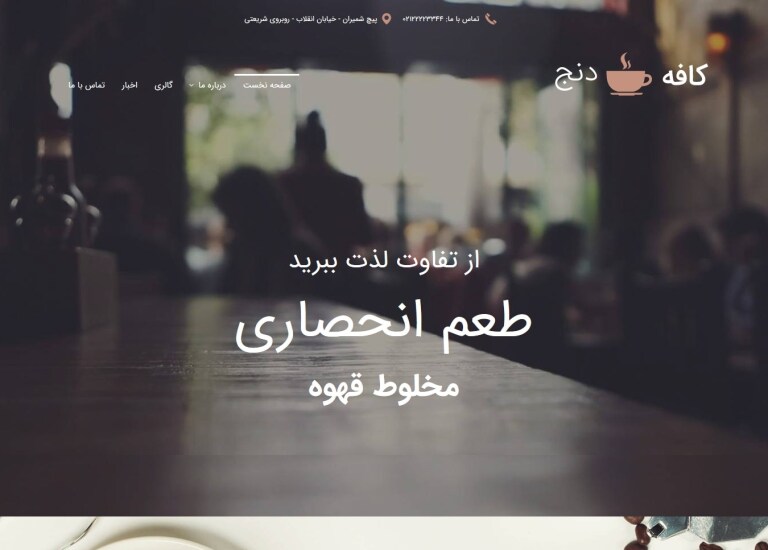
Task: Expand the درباره ما menu
Action: (209, 85)
